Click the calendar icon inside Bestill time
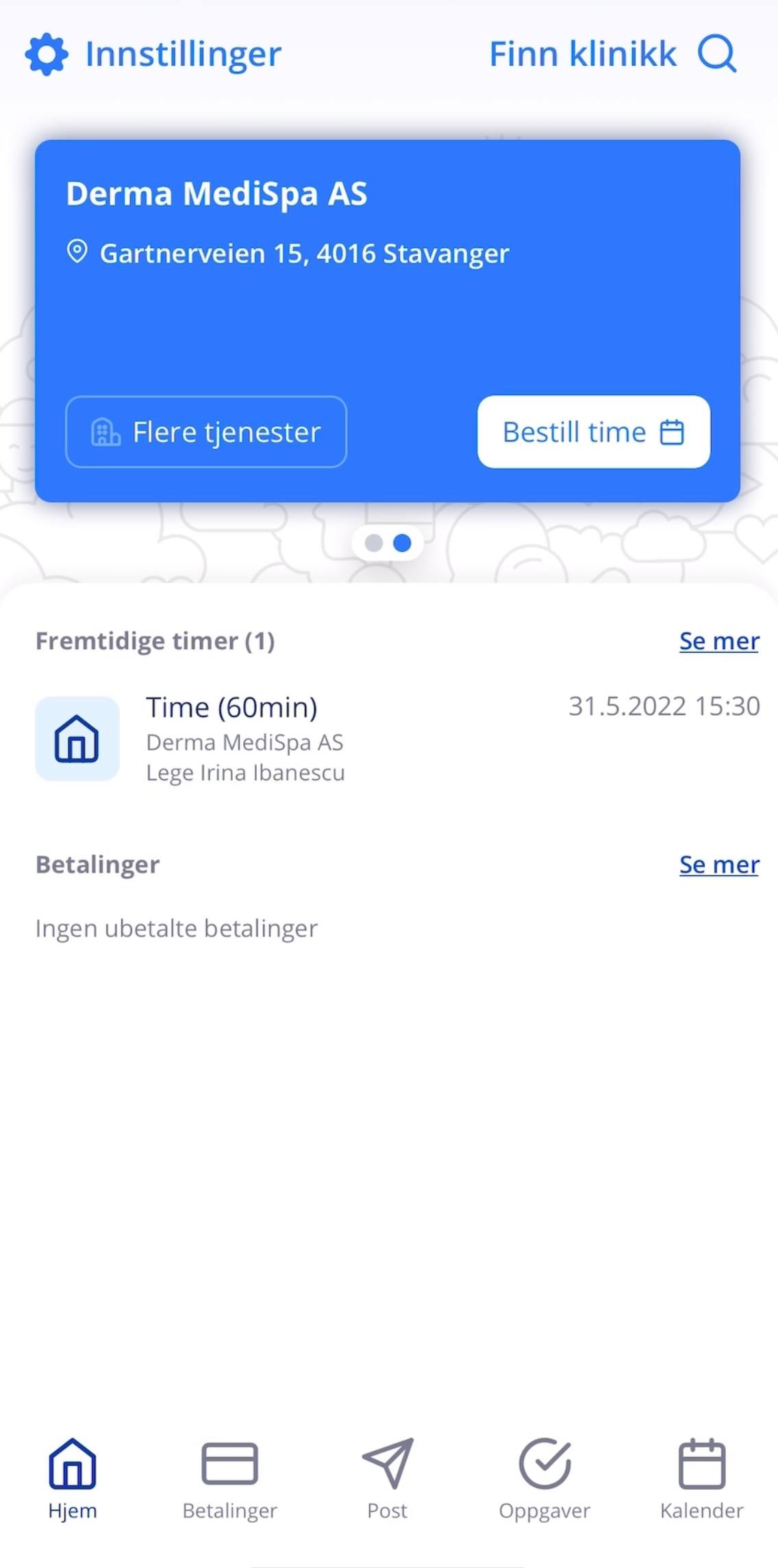This screenshot has width=778, height=1568. pyautogui.click(x=673, y=432)
